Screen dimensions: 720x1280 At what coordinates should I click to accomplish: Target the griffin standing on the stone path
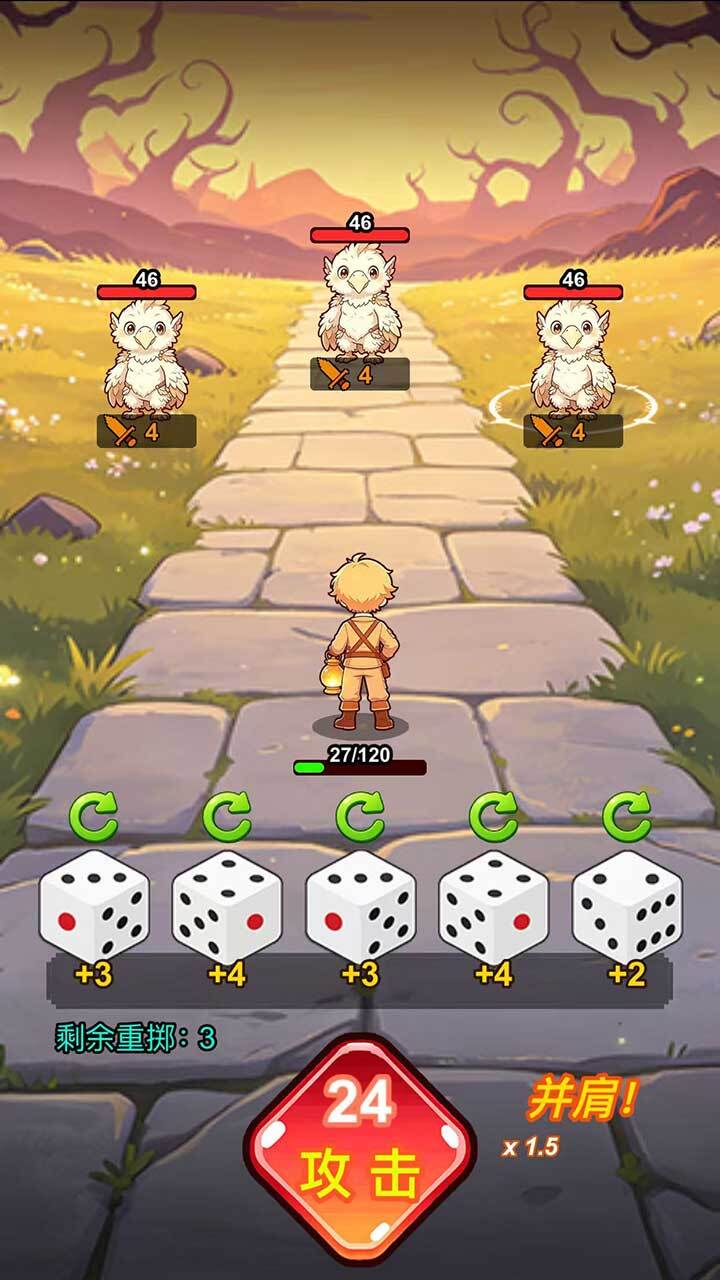click(359, 302)
